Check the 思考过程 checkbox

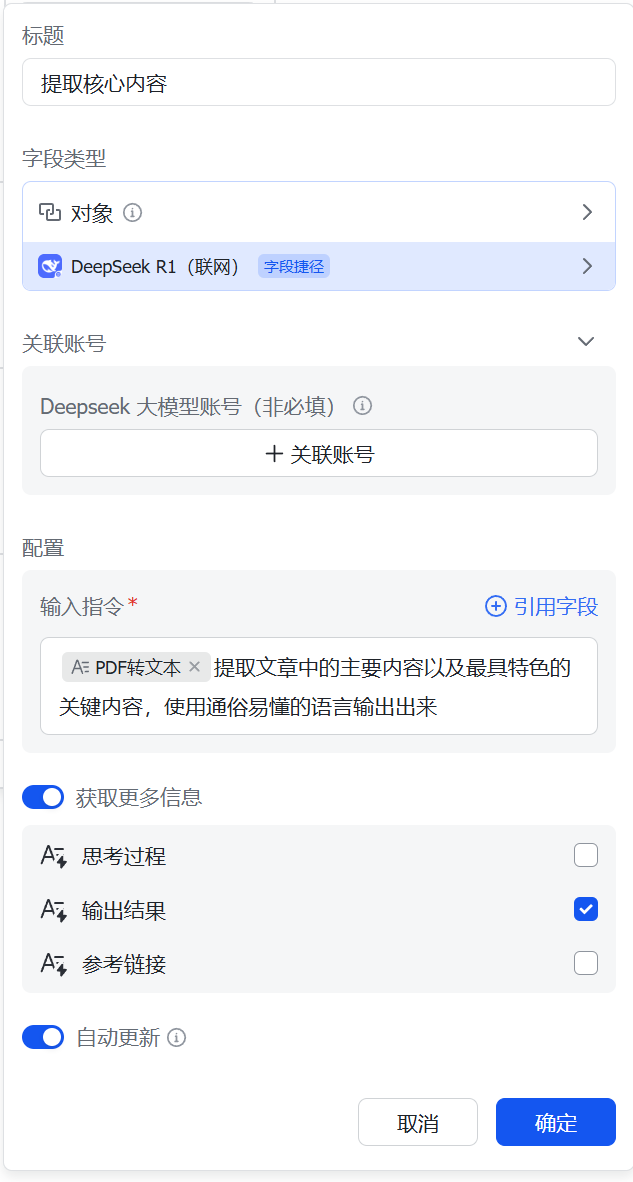pyautogui.click(x=586, y=855)
